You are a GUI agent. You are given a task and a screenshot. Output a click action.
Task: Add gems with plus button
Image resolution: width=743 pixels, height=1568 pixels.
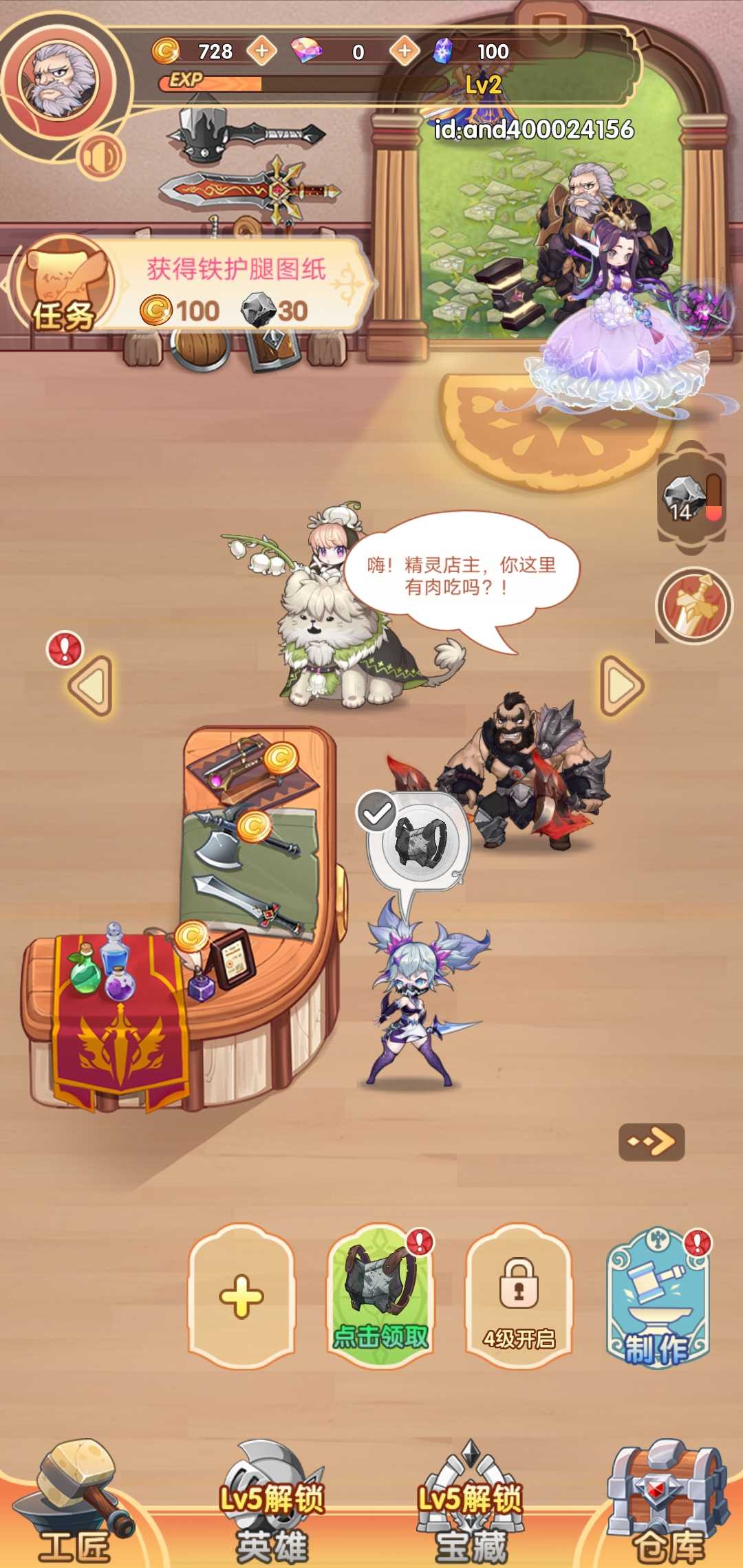tap(404, 51)
